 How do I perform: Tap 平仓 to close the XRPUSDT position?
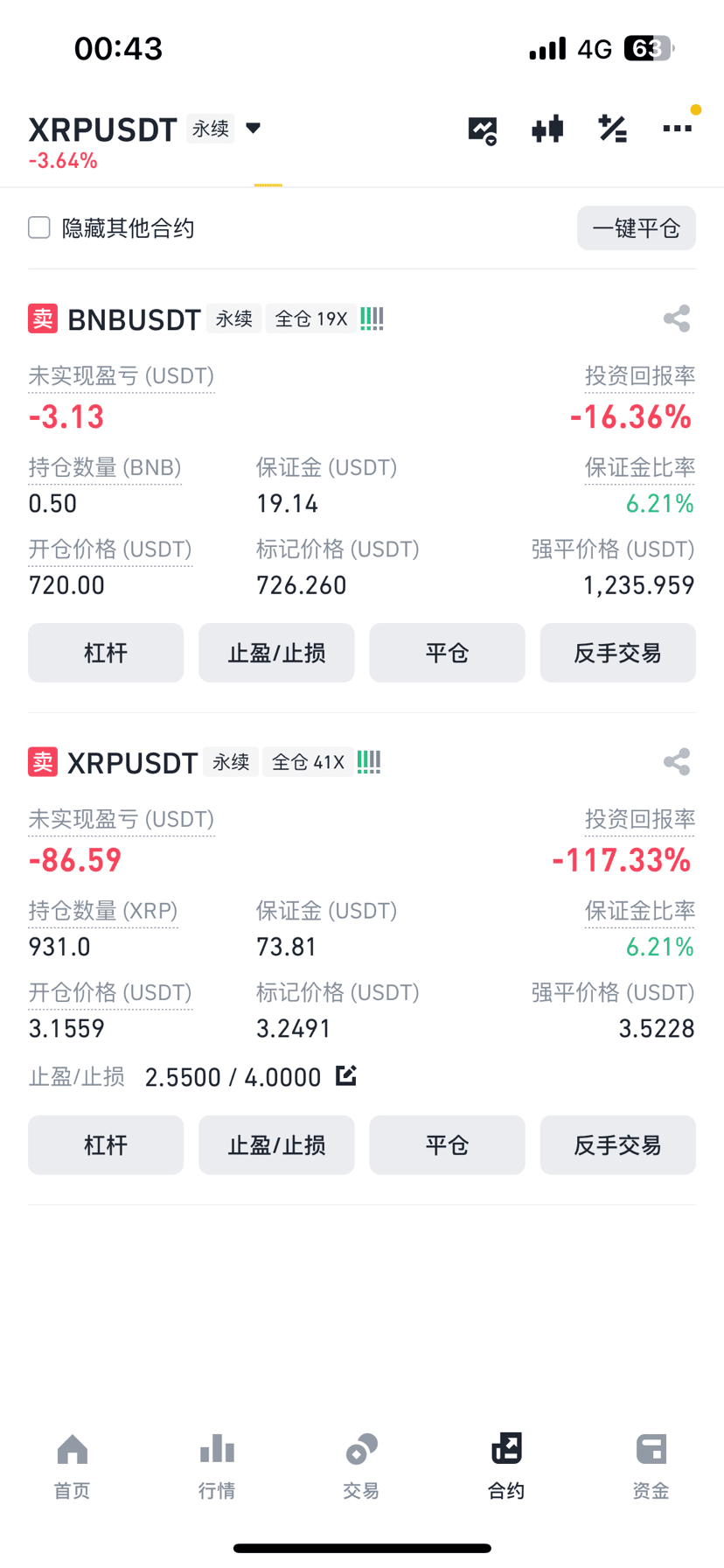click(447, 1144)
